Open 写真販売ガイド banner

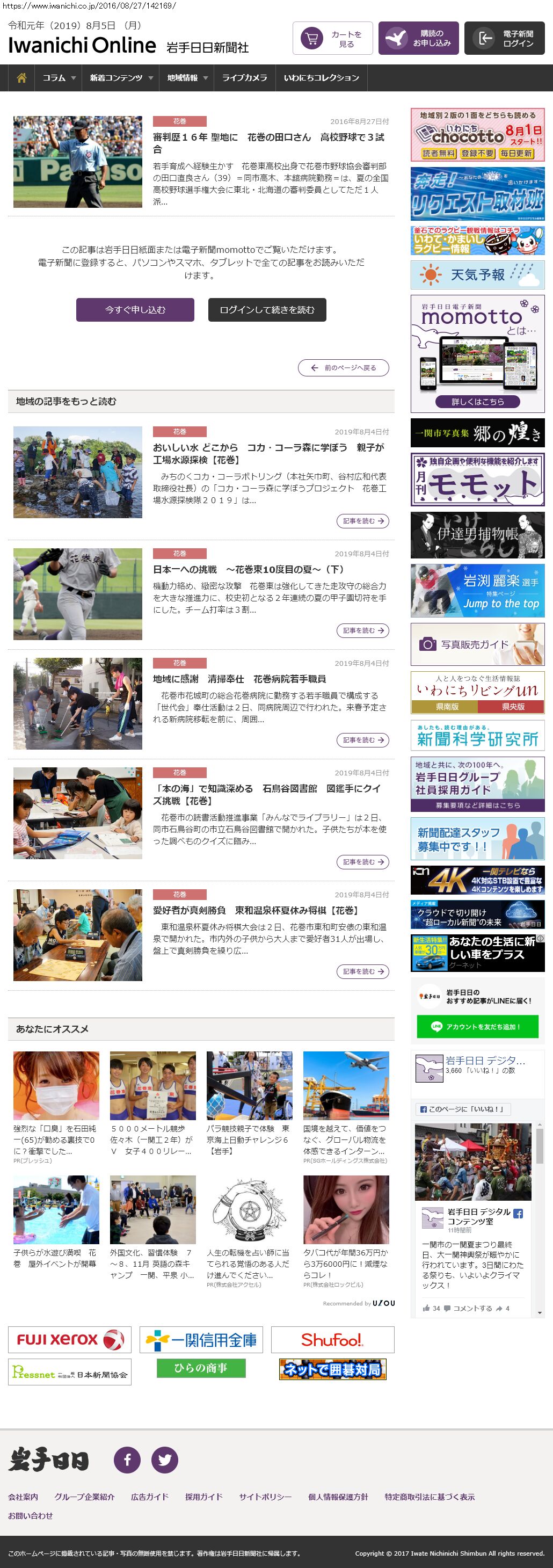[x=477, y=644]
